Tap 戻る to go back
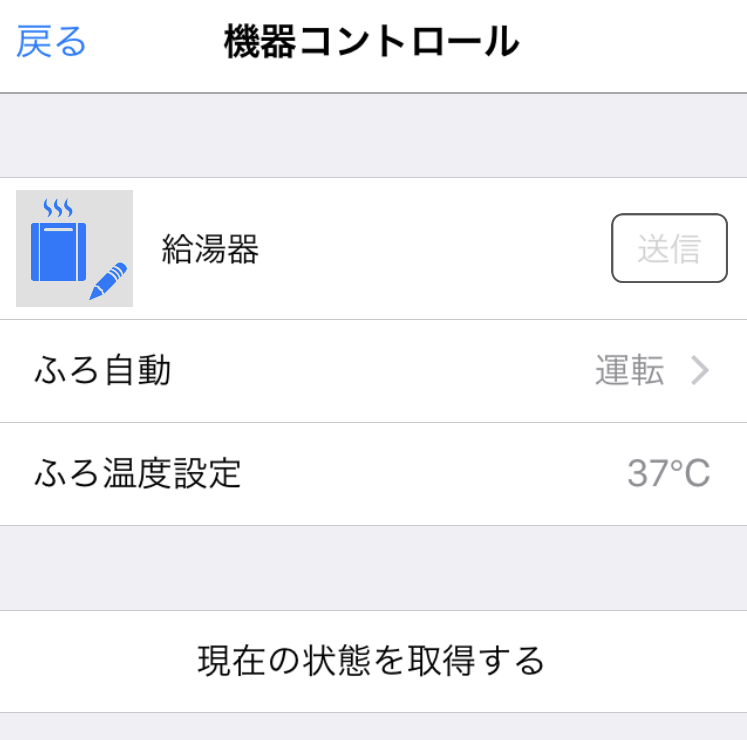The width and height of the screenshot is (747, 740). (x=52, y=43)
